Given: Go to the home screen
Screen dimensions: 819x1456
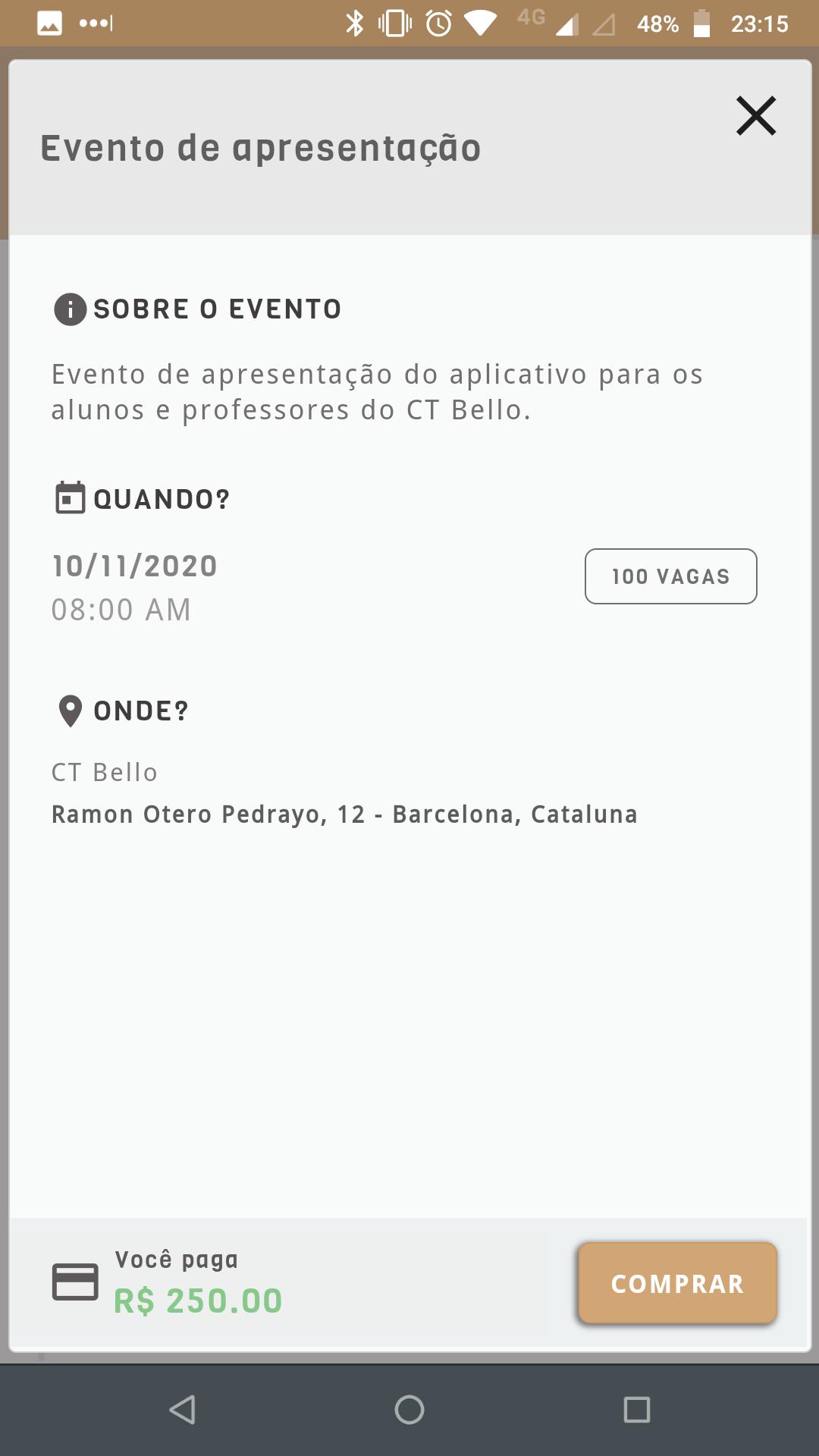Looking at the screenshot, I should tap(409, 1410).
